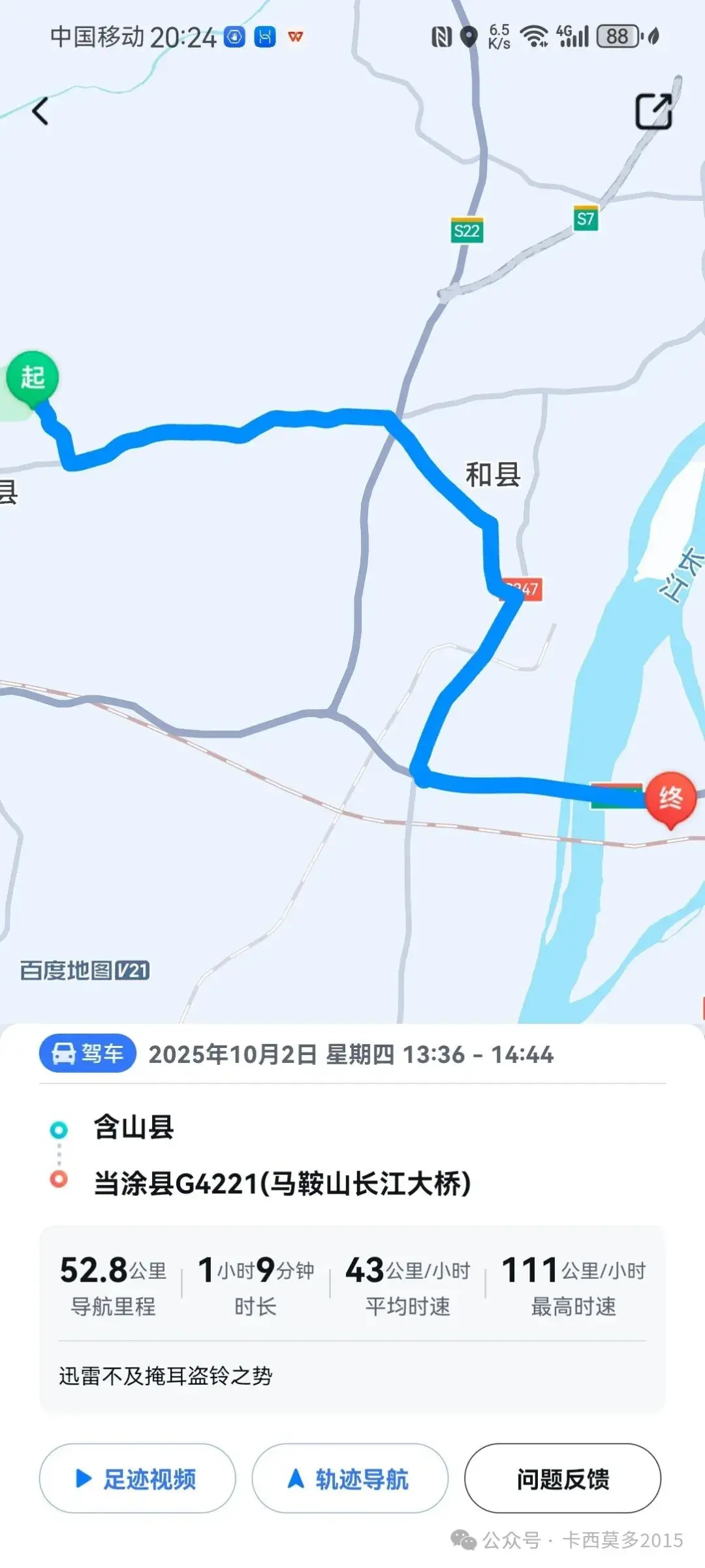Image resolution: width=705 pixels, height=1568 pixels.
Task: Open 问题反馈 feedback
Action: [x=562, y=1479]
